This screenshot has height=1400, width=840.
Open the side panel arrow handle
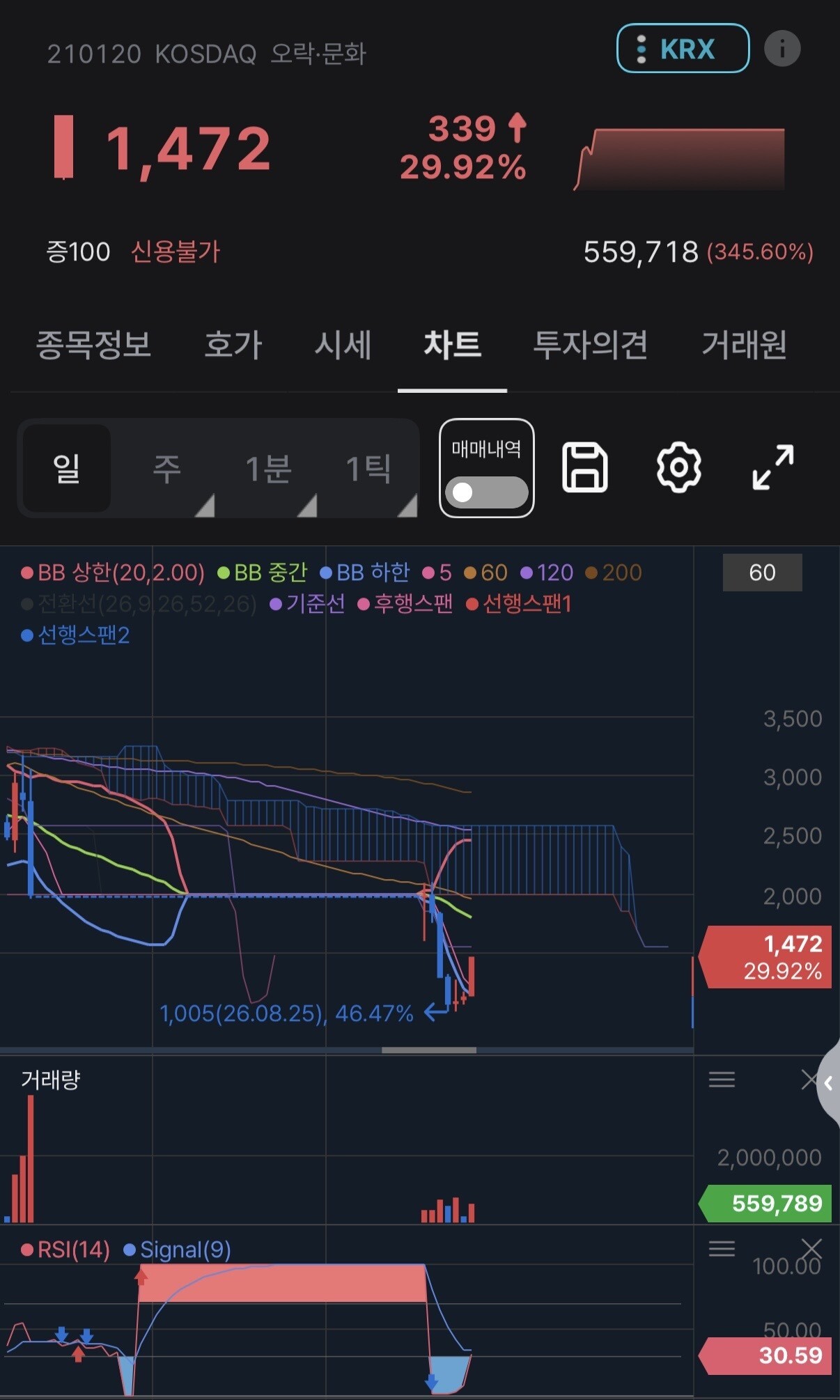(828, 1083)
